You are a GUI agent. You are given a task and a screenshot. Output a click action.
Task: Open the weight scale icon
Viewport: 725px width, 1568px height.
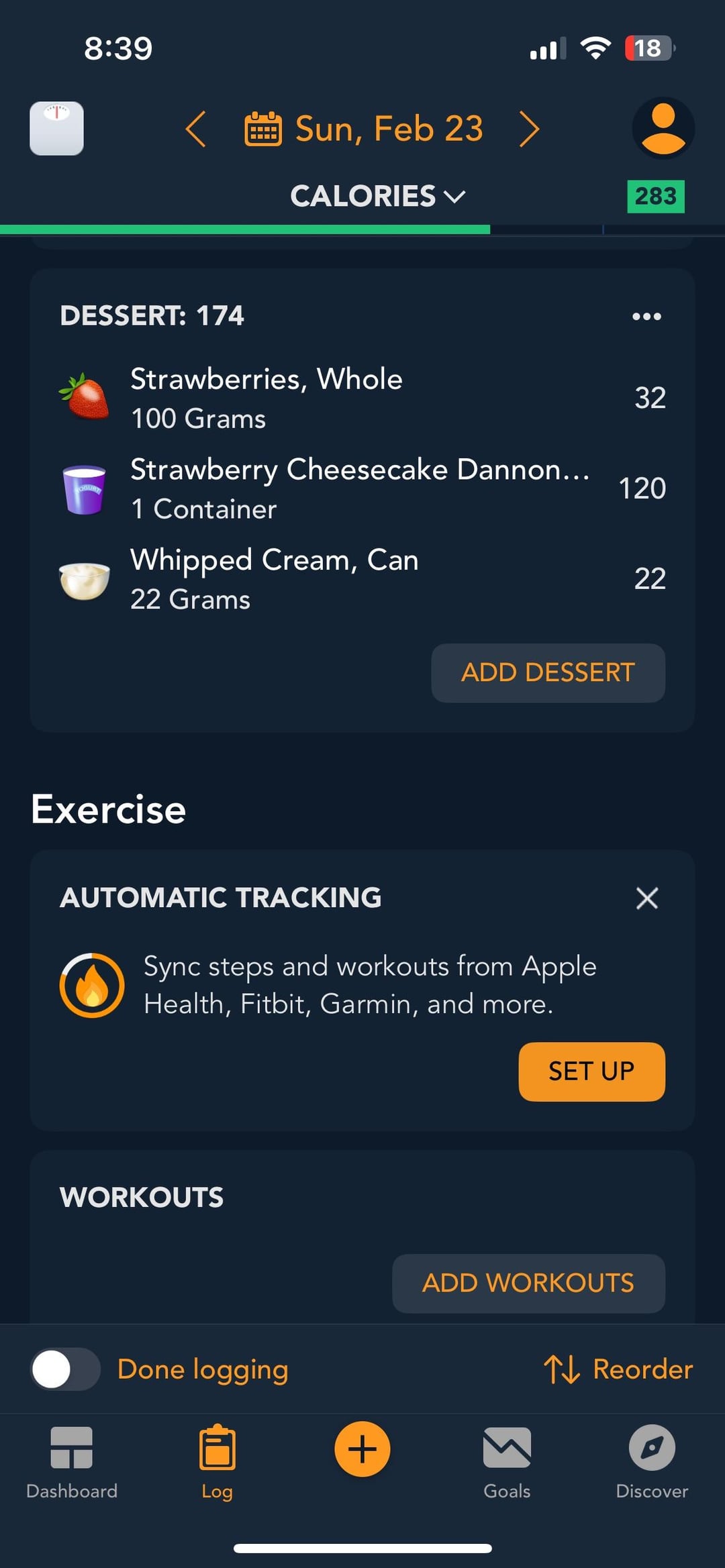click(x=56, y=128)
